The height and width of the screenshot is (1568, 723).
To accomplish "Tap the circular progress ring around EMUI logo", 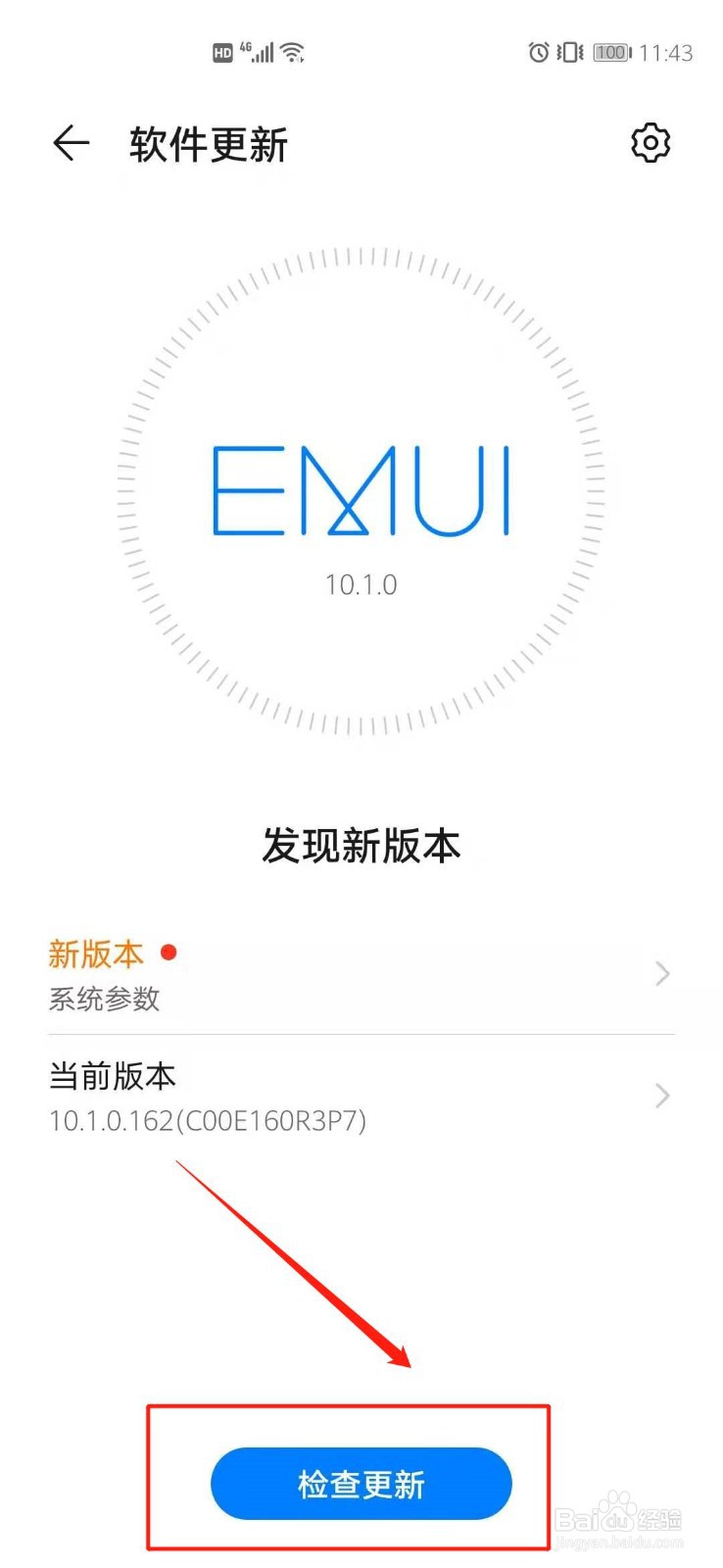I will click(361, 255).
